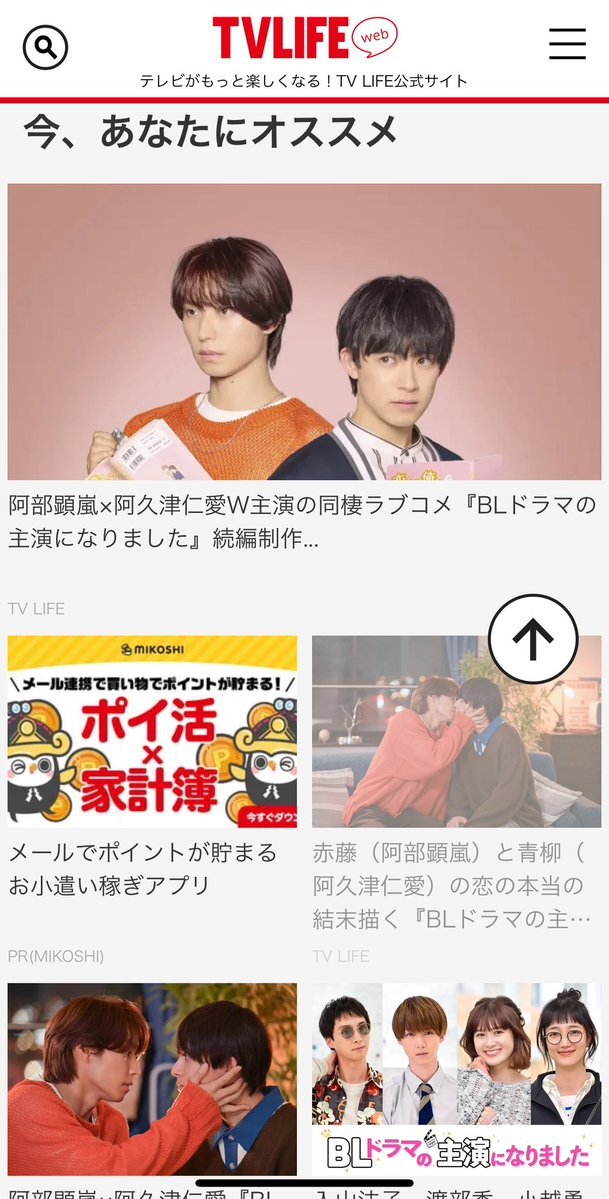Screen dimensions: 609x1199
Task: Open the 続編制作 featured article
Action: tap(304, 333)
